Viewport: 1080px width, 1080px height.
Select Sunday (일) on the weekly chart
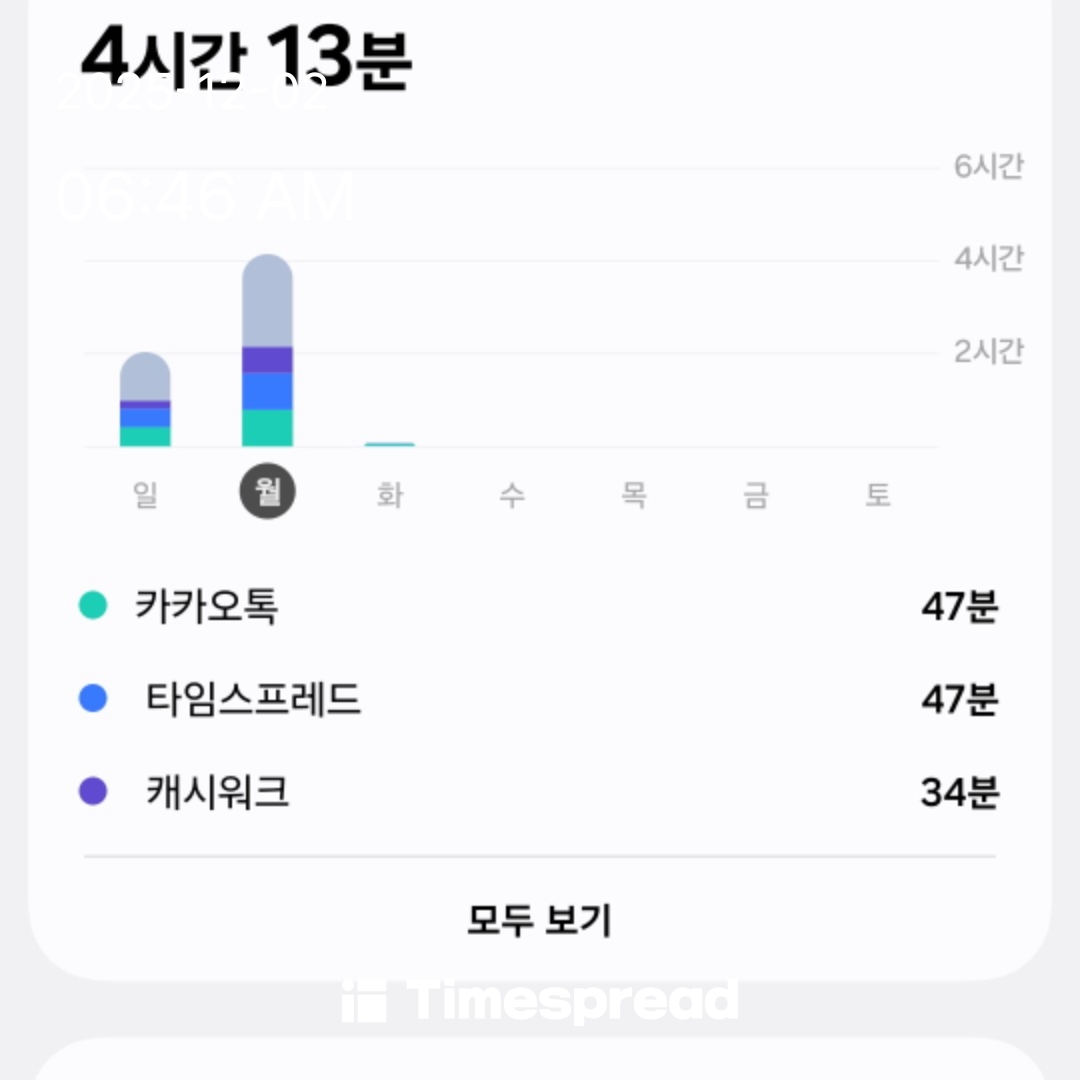click(x=145, y=494)
